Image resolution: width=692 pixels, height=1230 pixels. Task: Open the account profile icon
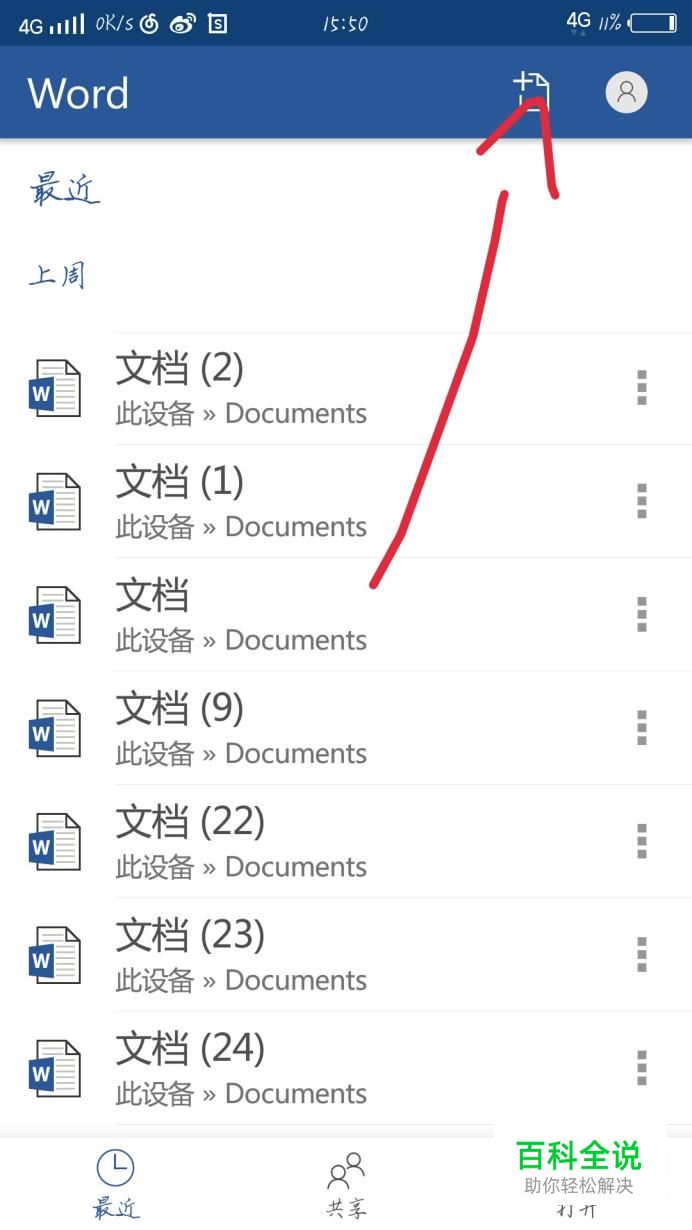(x=626, y=92)
